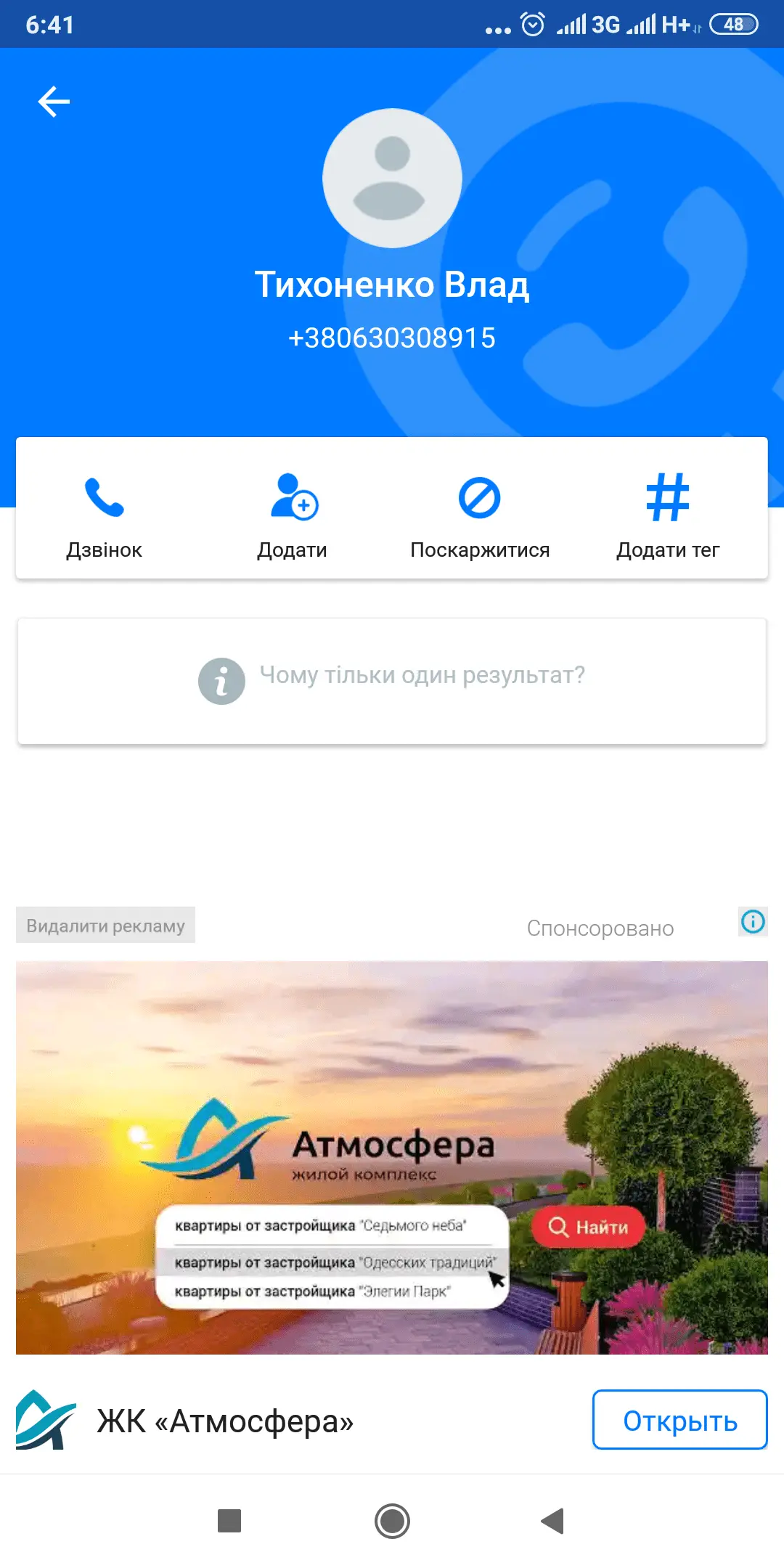Open the ad info icon near Спонсоровано
Viewport: 784px width, 1568px height.
753,922
